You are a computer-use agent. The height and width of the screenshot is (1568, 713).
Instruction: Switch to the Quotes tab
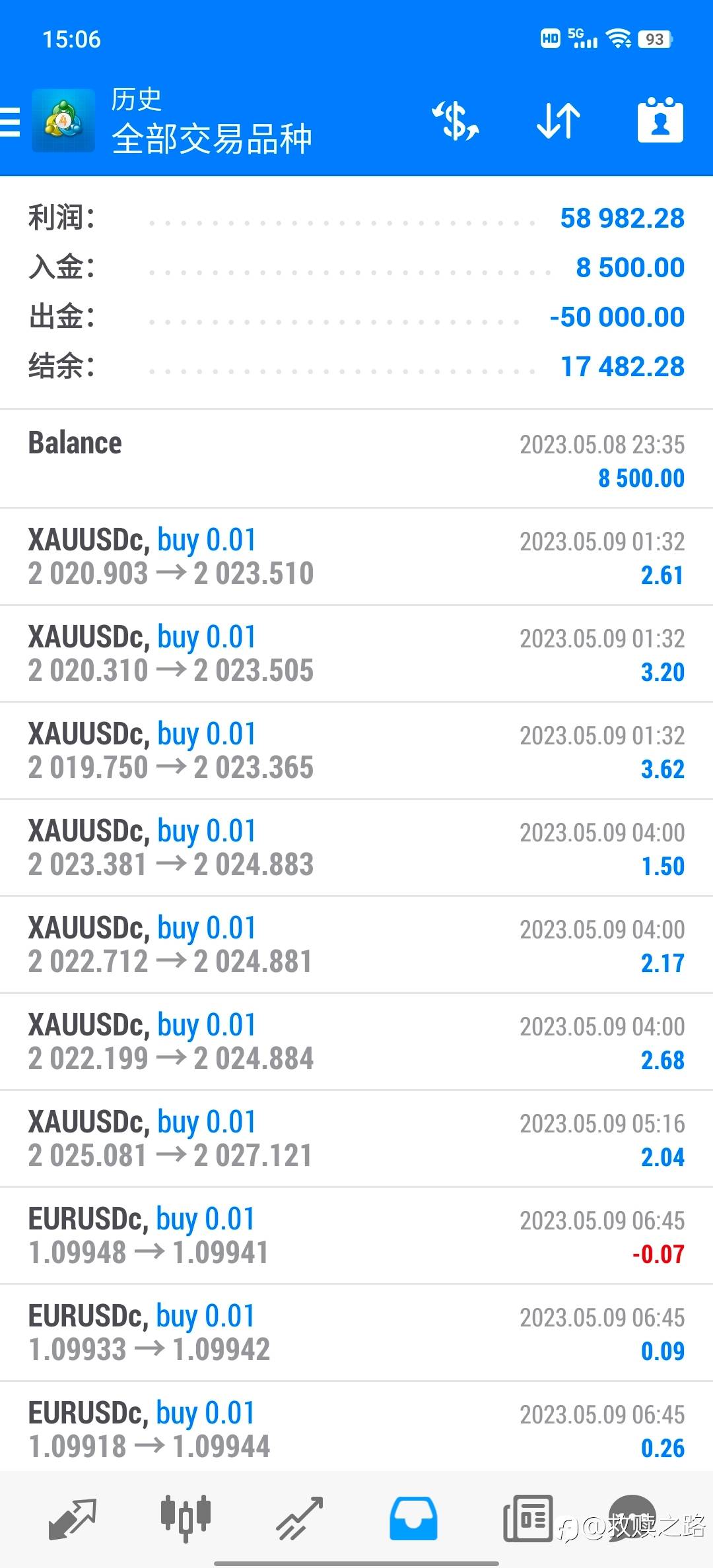pyautogui.click(x=73, y=1520)
